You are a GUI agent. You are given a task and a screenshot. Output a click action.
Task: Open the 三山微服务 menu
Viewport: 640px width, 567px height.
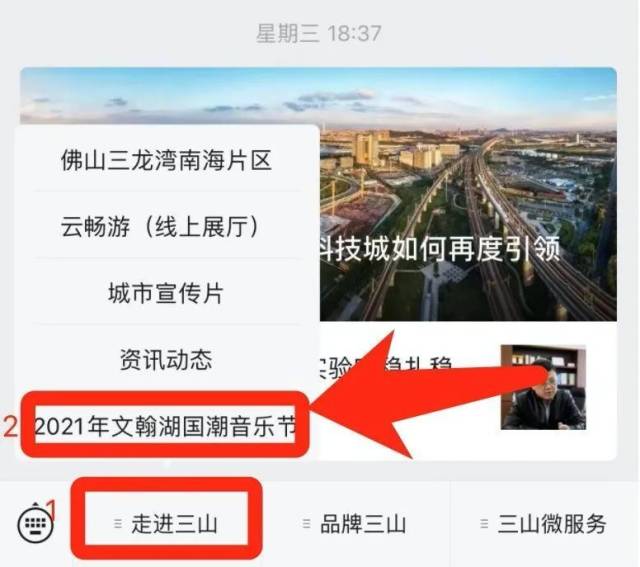point(545,524)
